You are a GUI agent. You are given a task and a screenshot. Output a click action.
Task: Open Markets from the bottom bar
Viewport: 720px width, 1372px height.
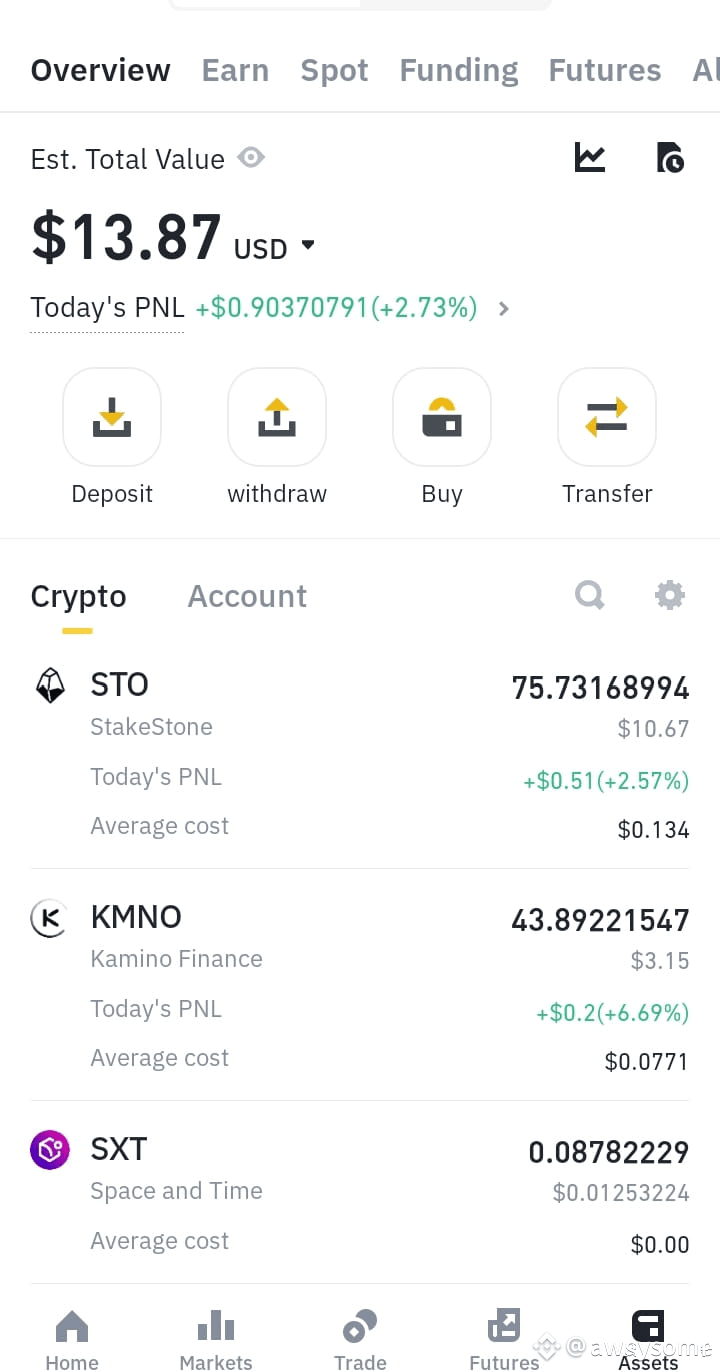tap(215, 1325)
